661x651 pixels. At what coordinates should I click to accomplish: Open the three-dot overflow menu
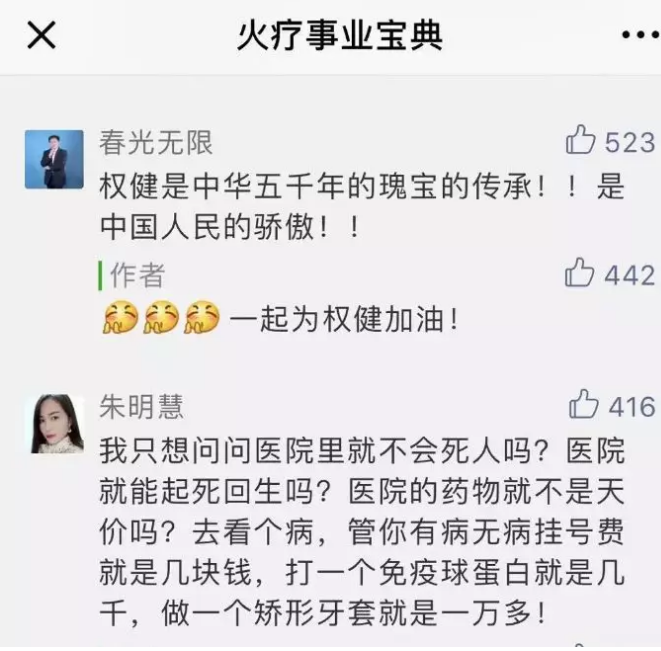click(638, 37)
